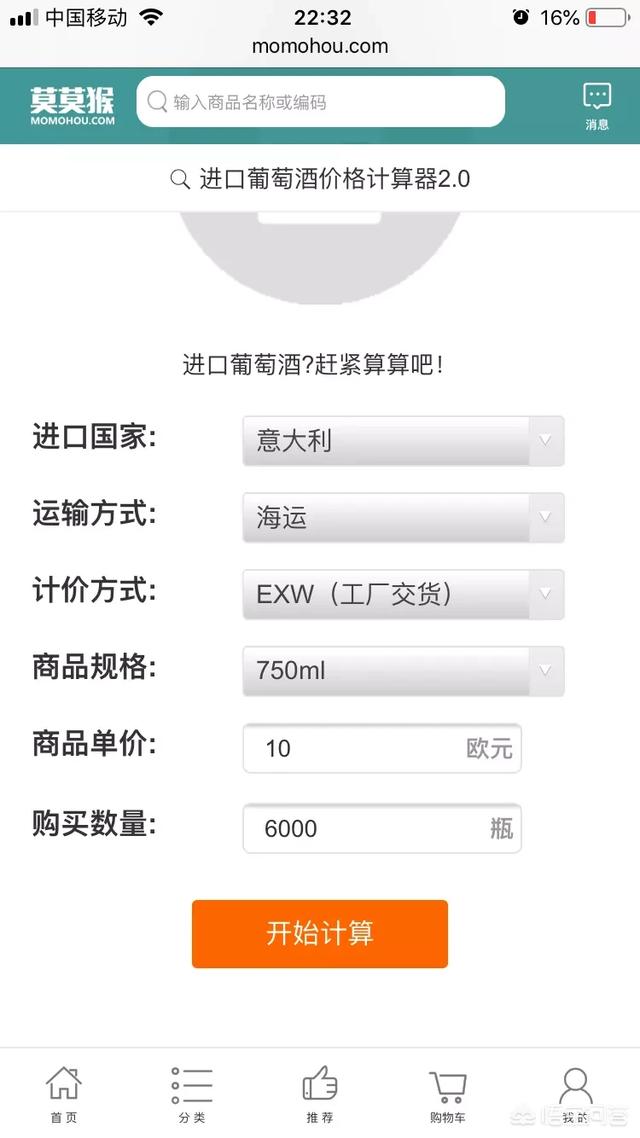Switch to the 分类 categories tab

click(x=192, y=1094)
